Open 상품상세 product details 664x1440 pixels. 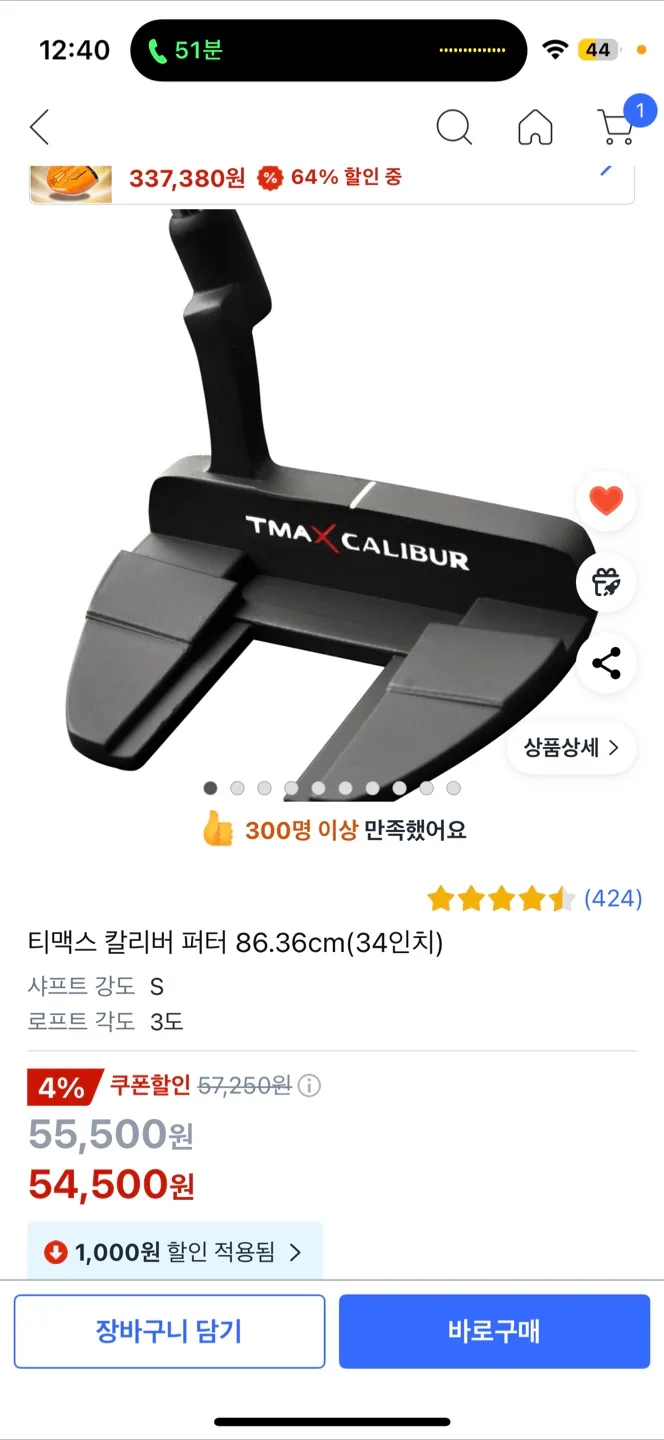[571, 748]
